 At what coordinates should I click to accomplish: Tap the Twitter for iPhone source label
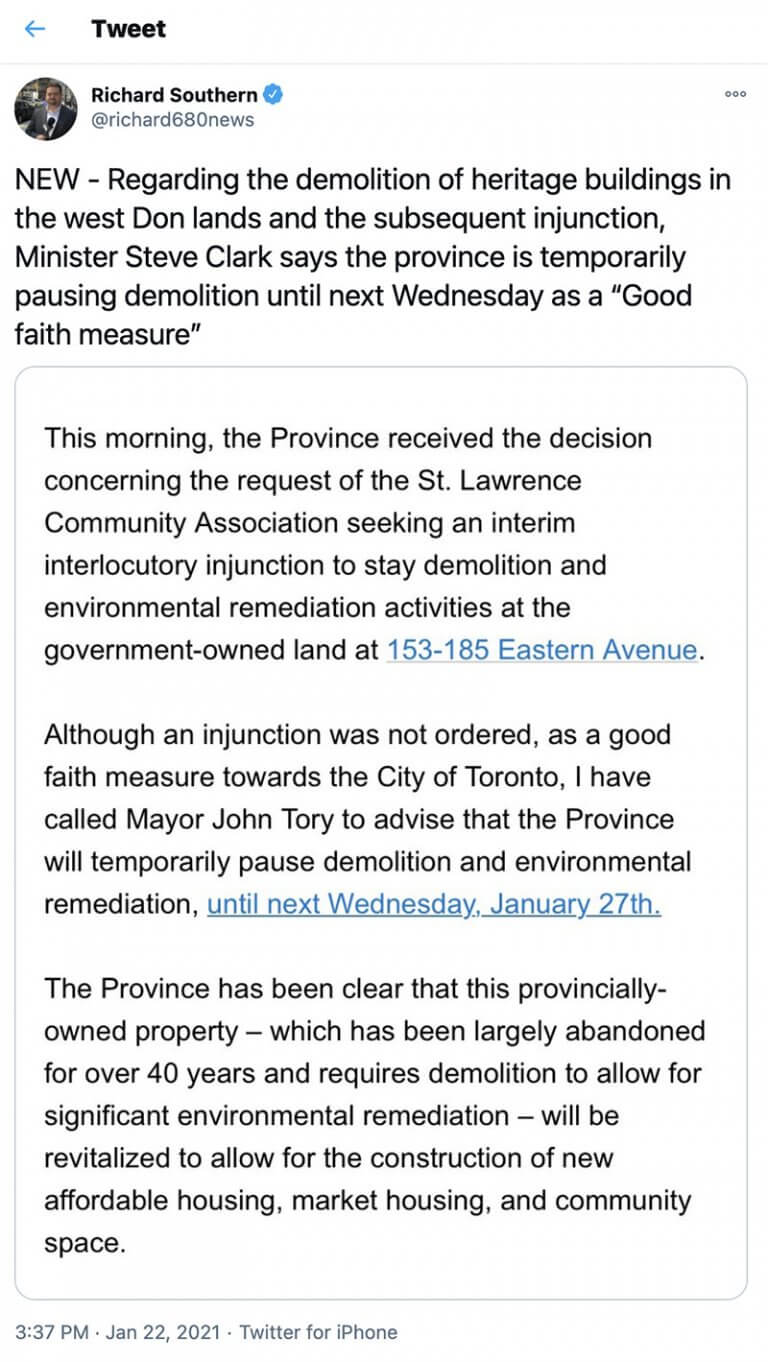(x=319, y=1332)
